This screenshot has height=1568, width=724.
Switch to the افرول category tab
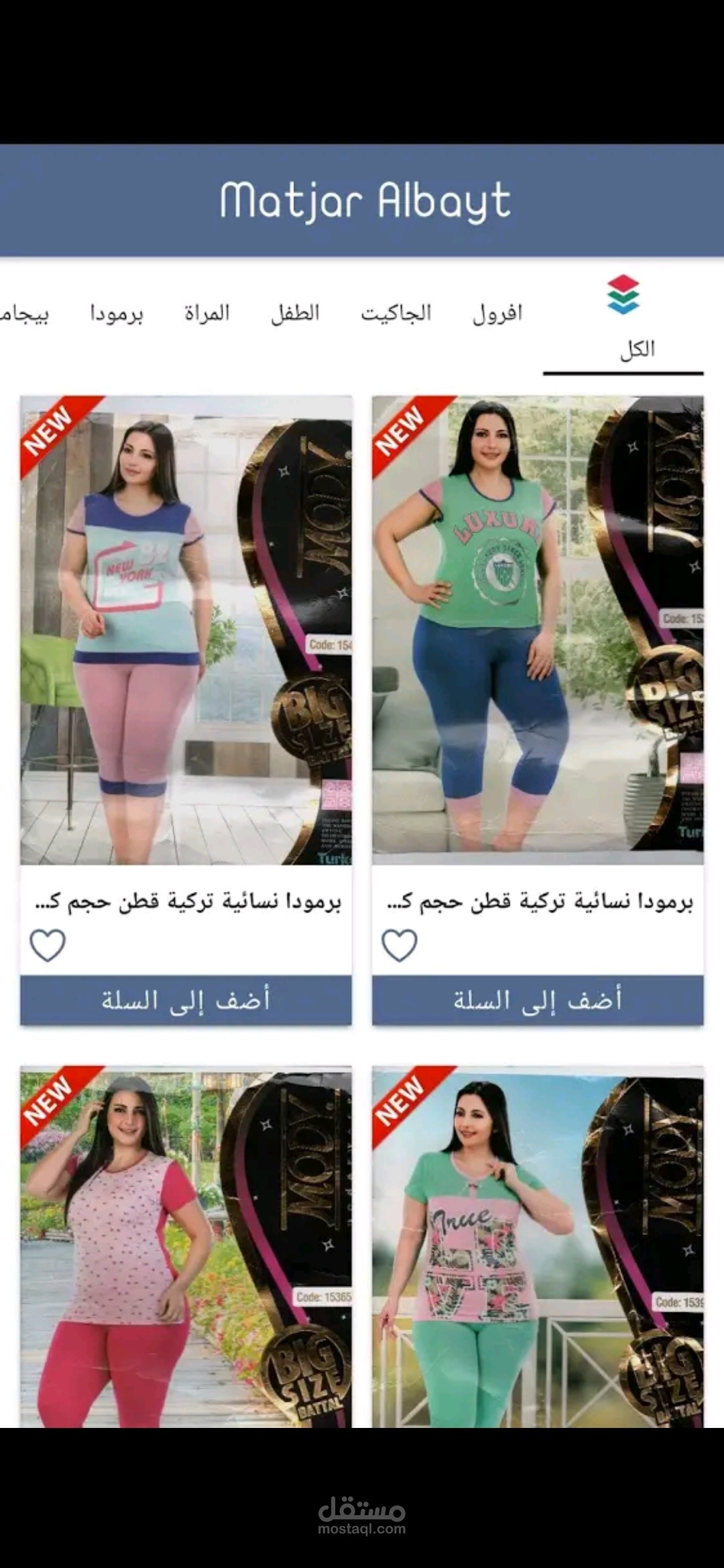tap(497, 314)
